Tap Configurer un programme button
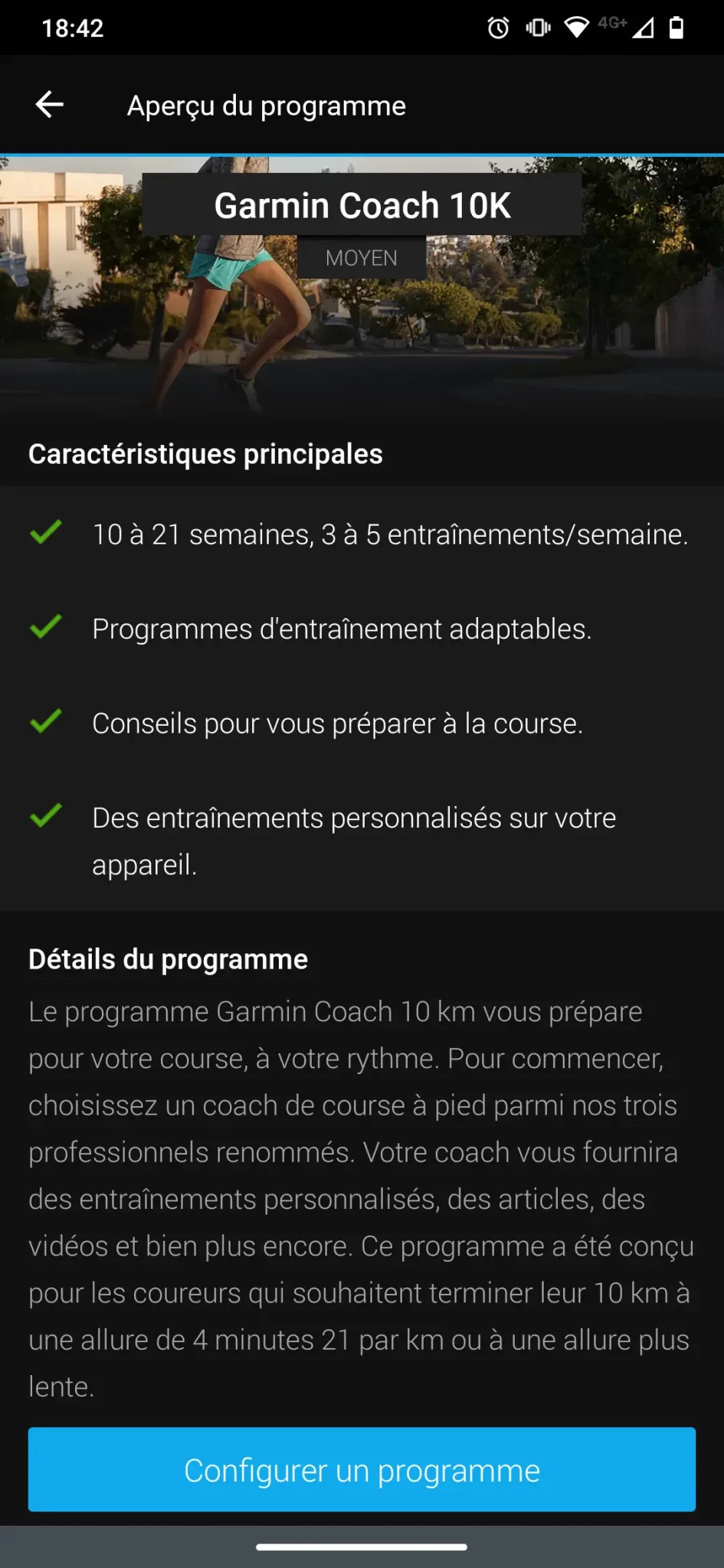 point(362,1469)
